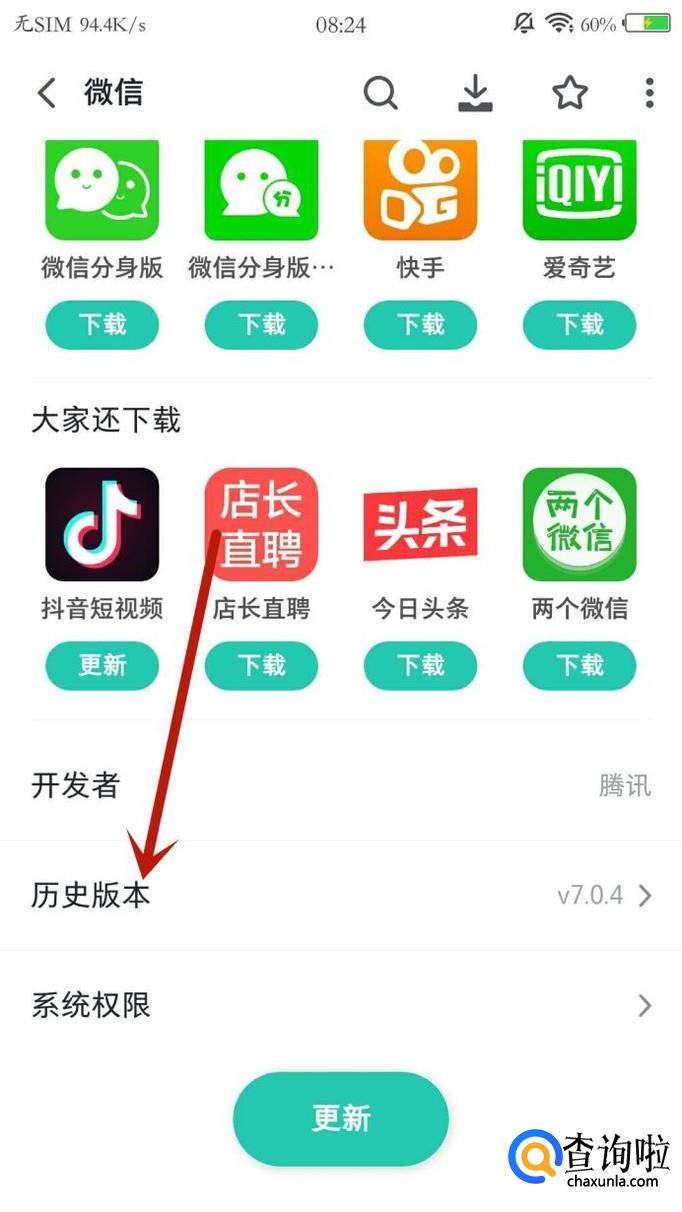This screenshot has width=682, height=1212.
Task: Open the overflow menu
Action: click(649, 93)
